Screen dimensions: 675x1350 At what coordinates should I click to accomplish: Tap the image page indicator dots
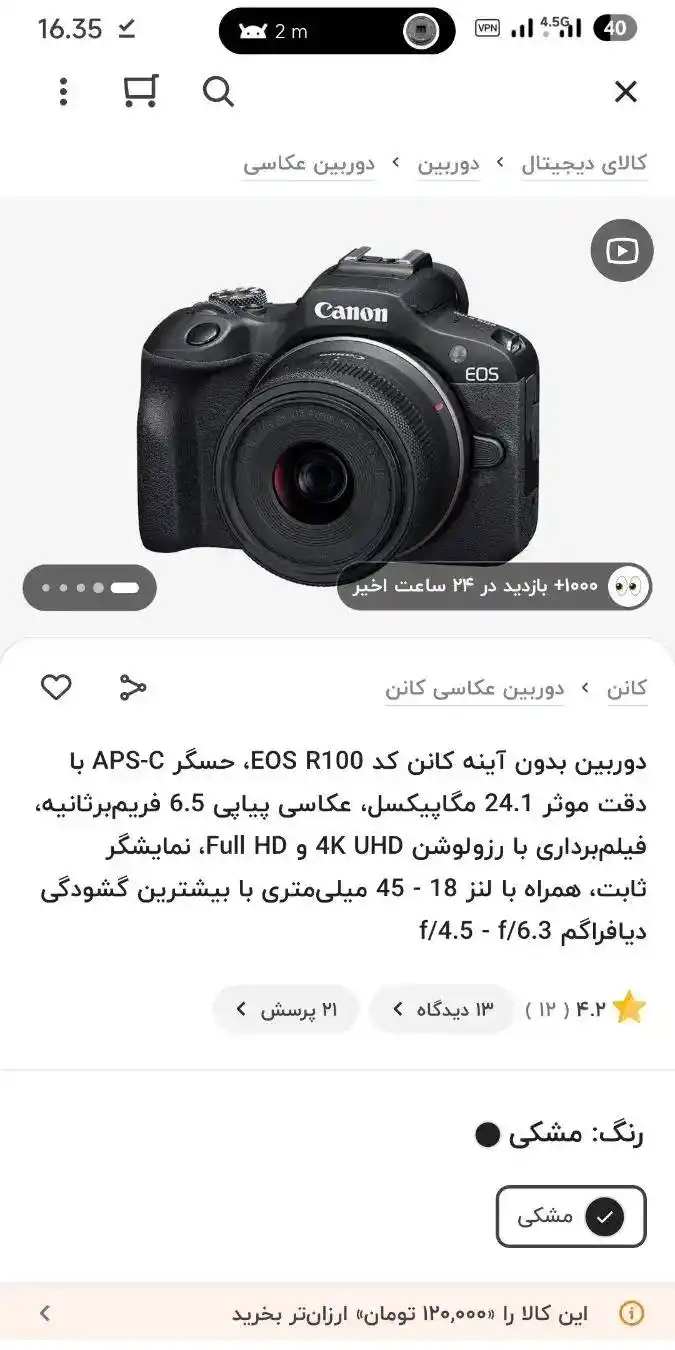(x=90, y=587)
